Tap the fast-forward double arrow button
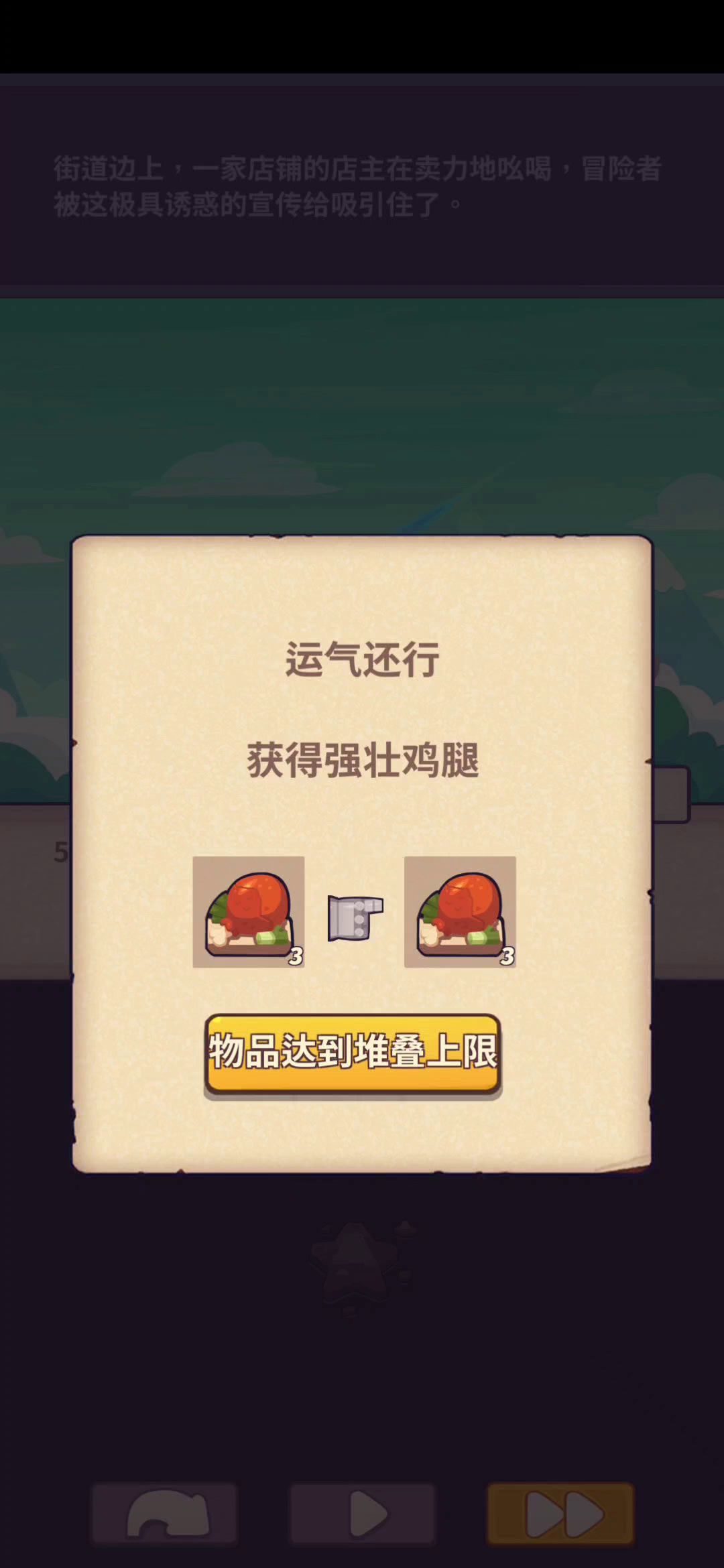This screenshot has width=724, height=1568. click(560, 1514)
